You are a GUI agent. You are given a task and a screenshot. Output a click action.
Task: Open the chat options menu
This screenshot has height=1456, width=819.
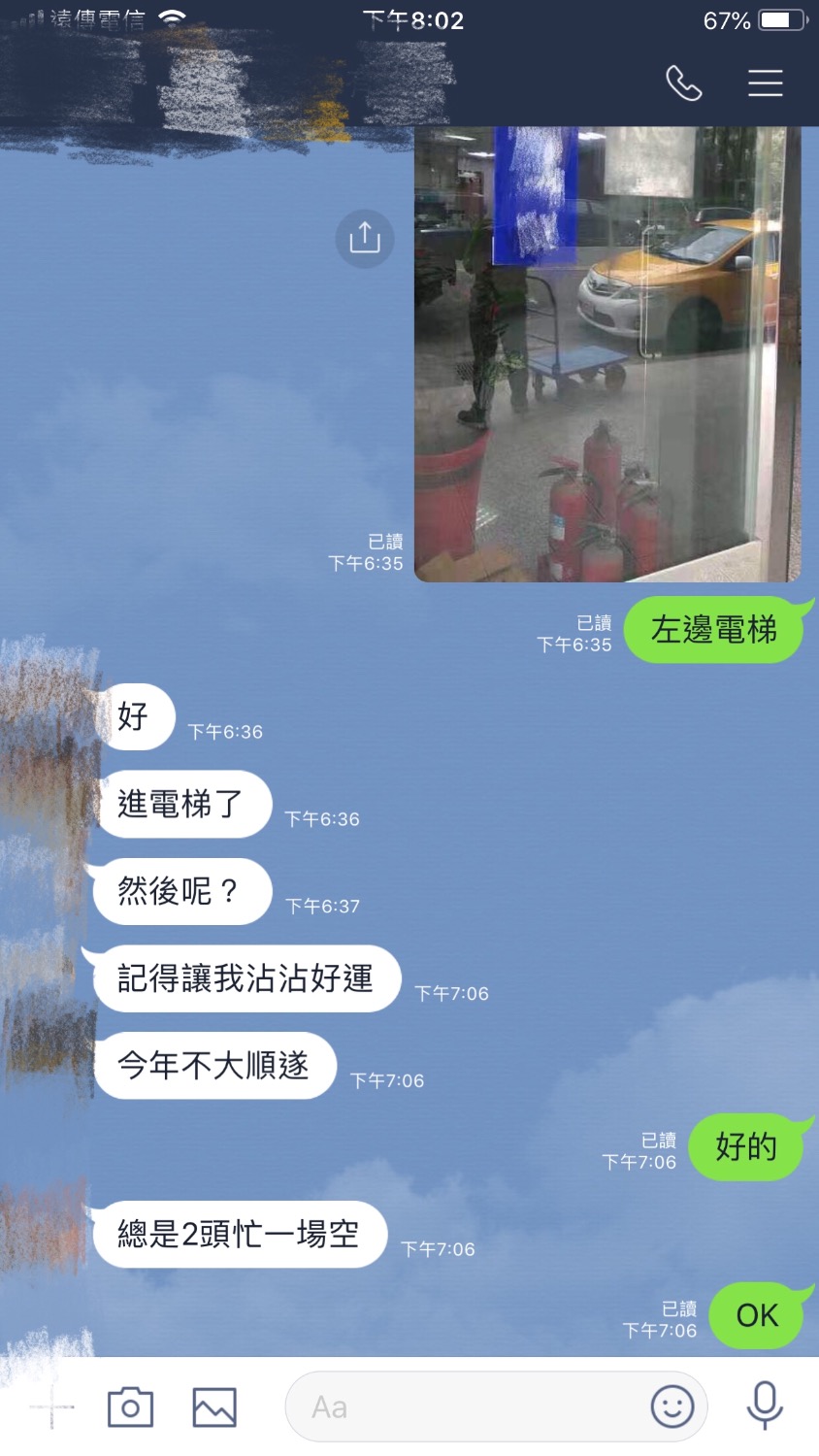coord(766,83)
